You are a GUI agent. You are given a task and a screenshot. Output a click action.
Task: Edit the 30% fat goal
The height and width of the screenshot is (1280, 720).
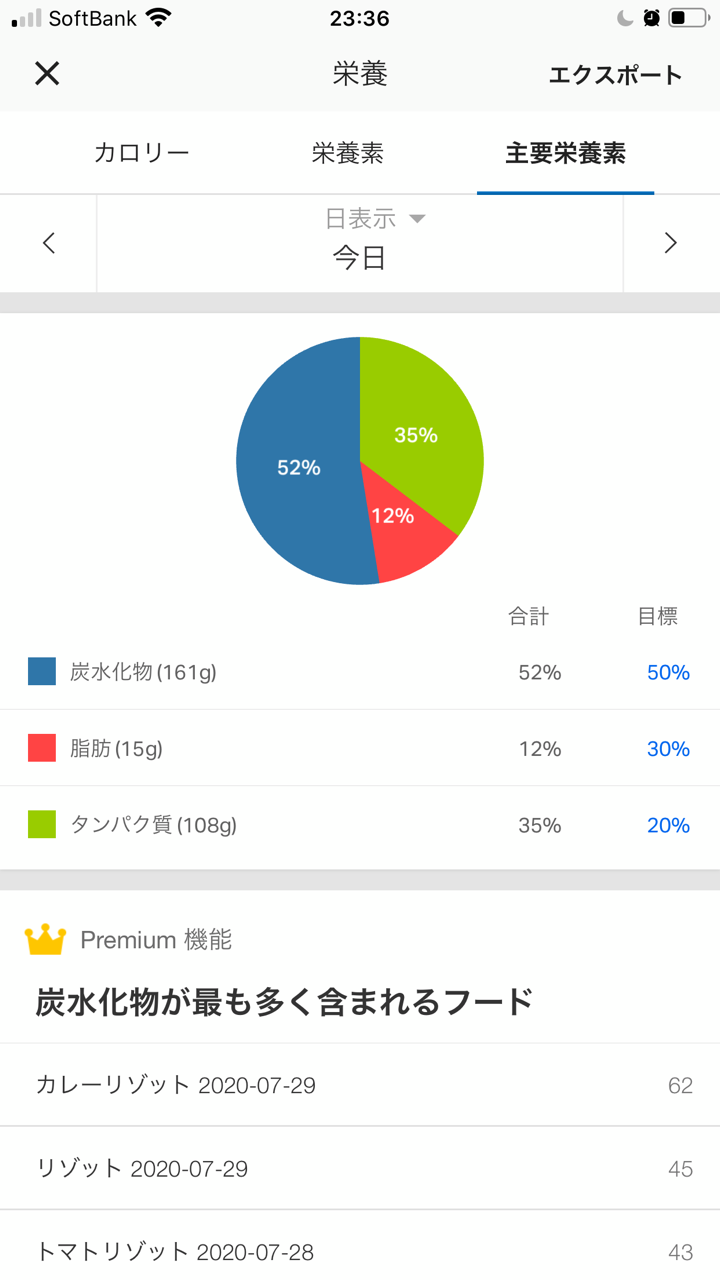point(668,749)
